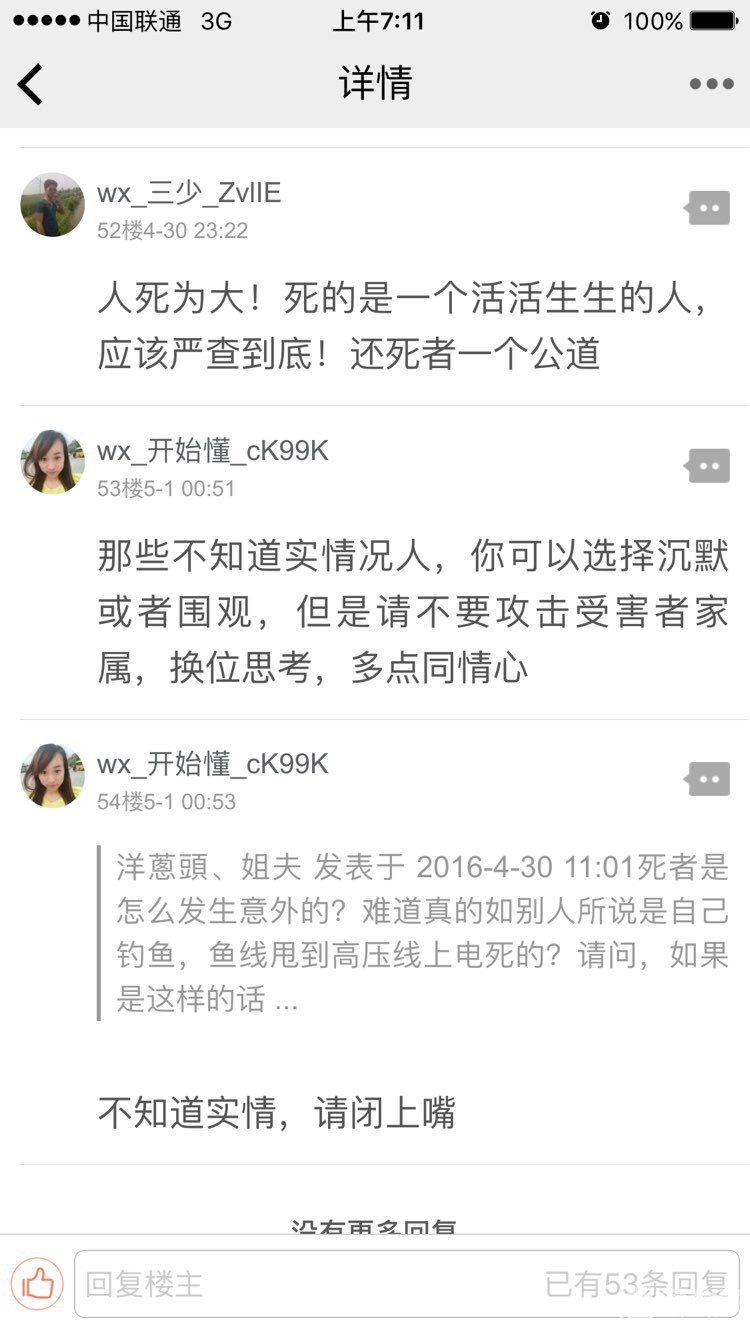This screenshot has height=1334, width=750.
Task: Like this post with the thumbs-up
Action: pos(37,1284)
